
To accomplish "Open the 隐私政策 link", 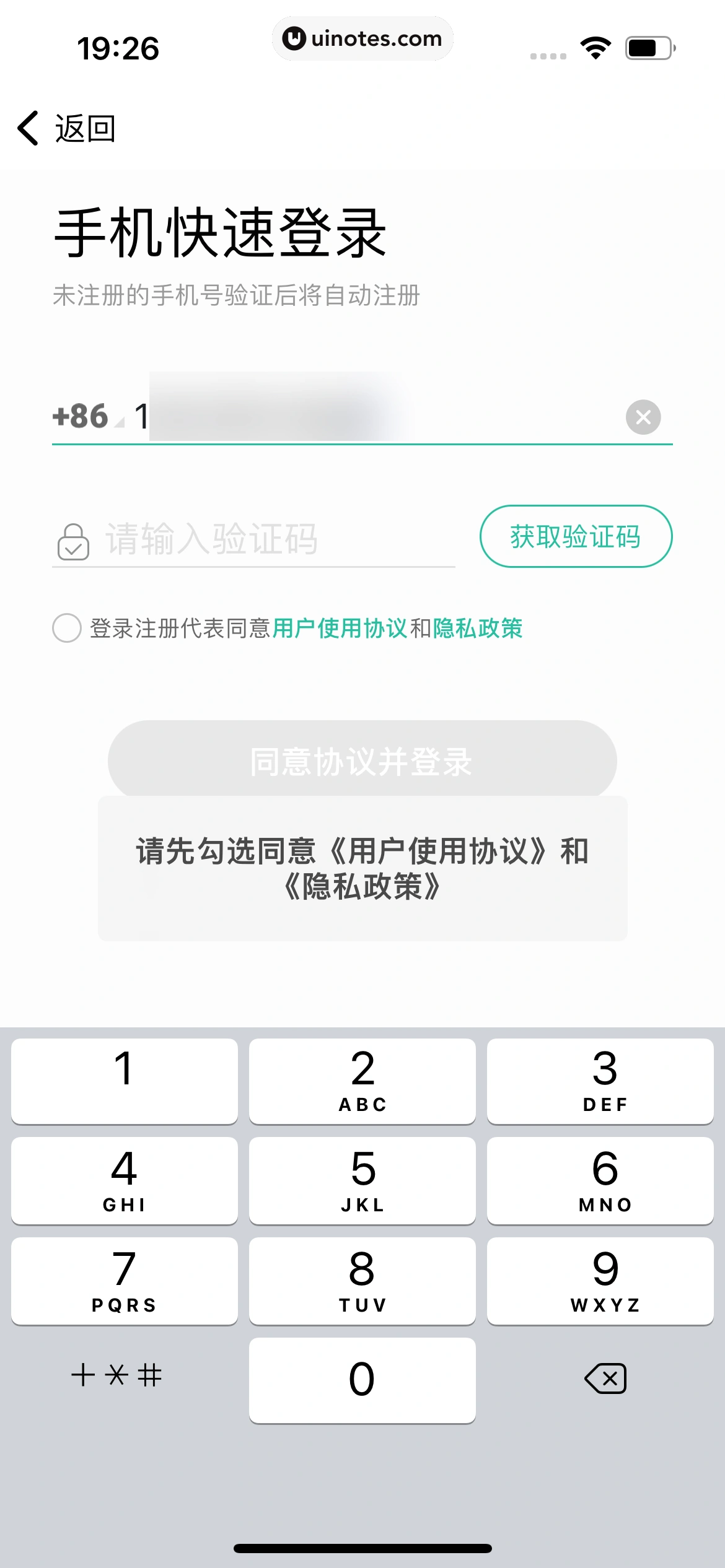I will coord(478,628).
